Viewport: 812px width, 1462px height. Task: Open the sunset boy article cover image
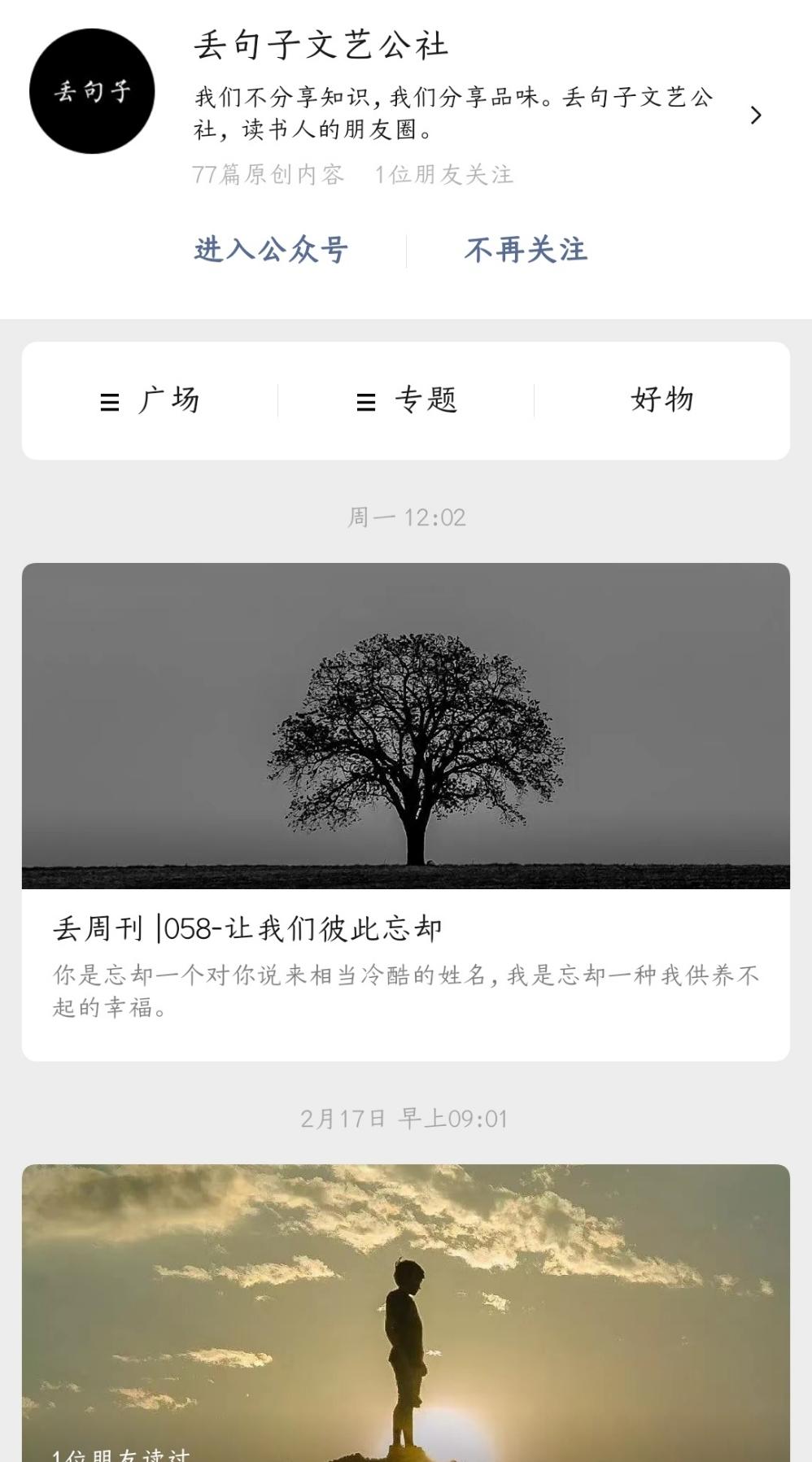(x=405, y=1302)
